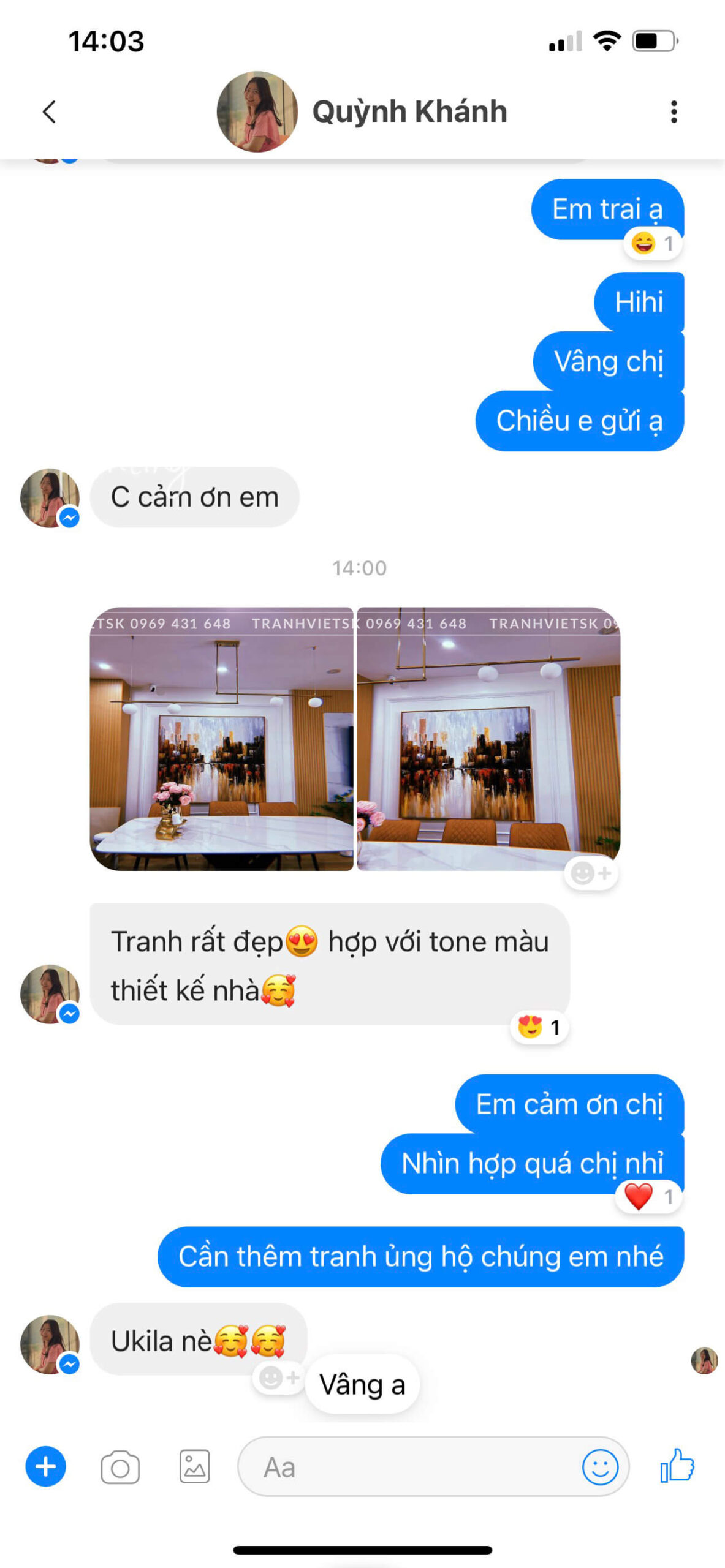
Task: Open more actions with plus button
Action: [45, 1466]
